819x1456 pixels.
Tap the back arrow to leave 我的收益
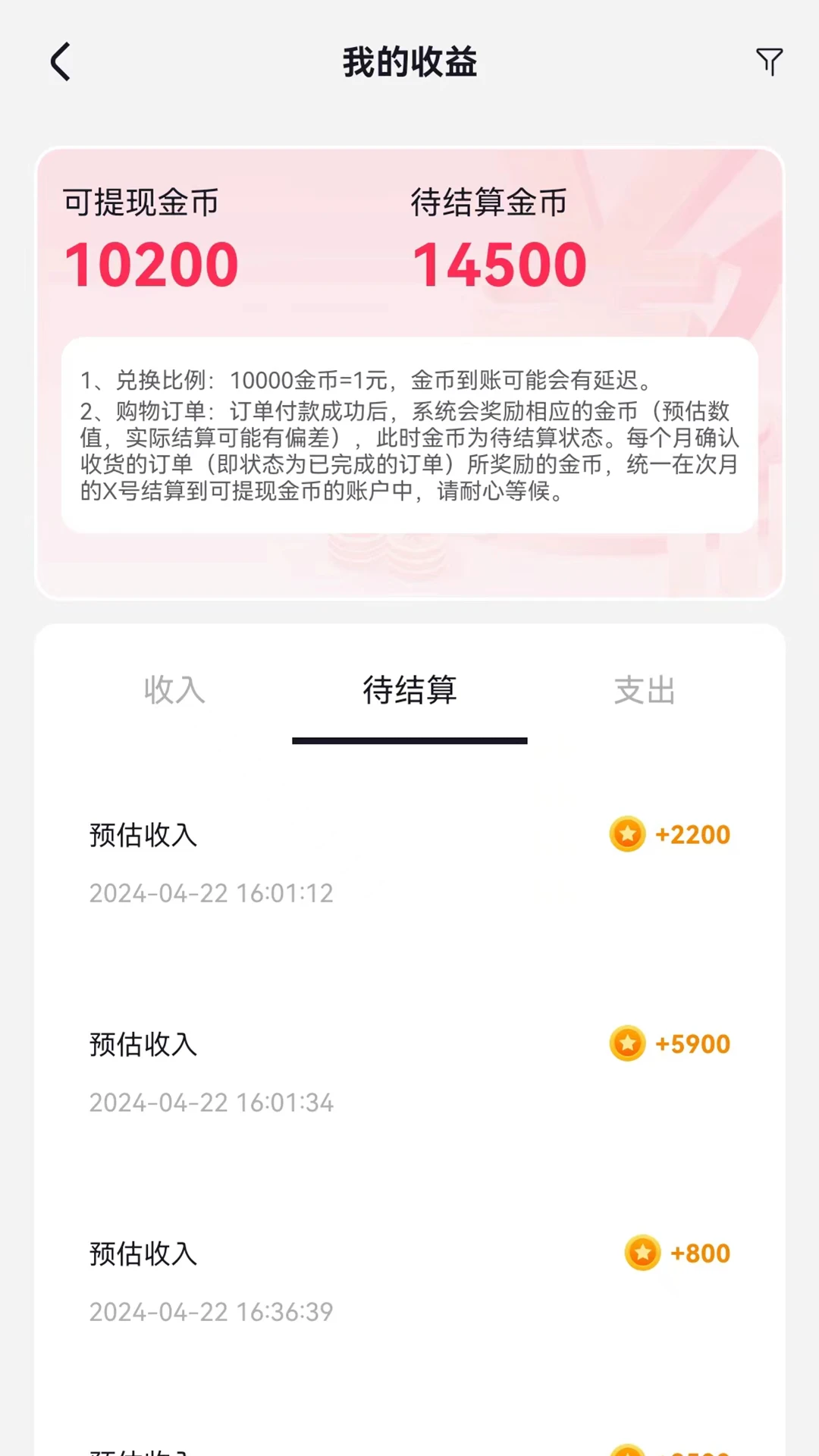pos(61,62)
